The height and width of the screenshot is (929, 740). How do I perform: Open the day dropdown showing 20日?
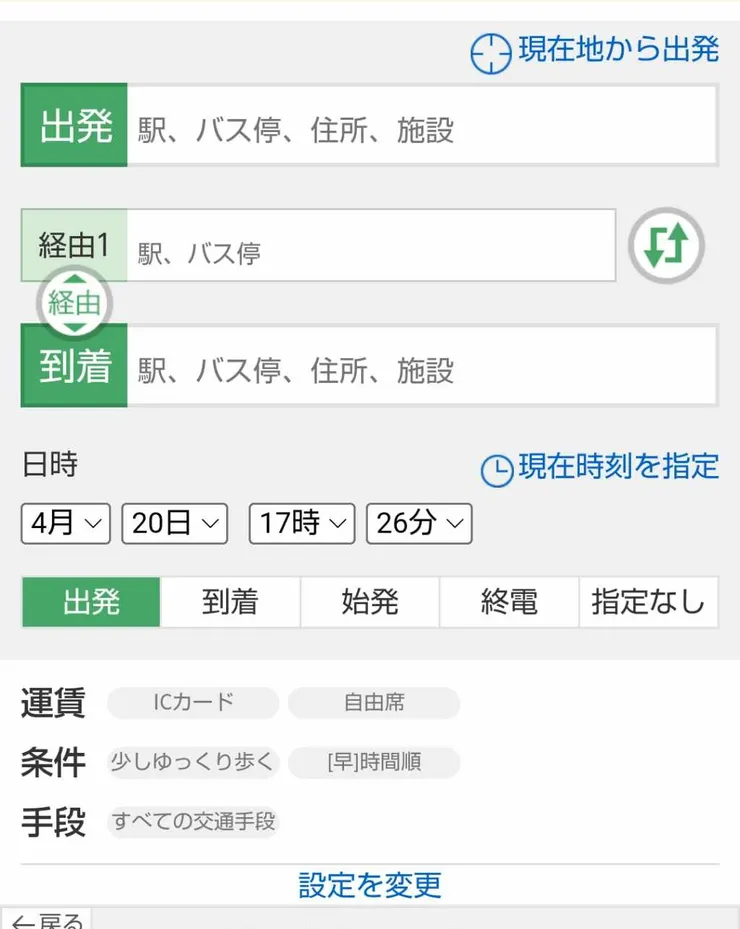(x=174, y=522)
